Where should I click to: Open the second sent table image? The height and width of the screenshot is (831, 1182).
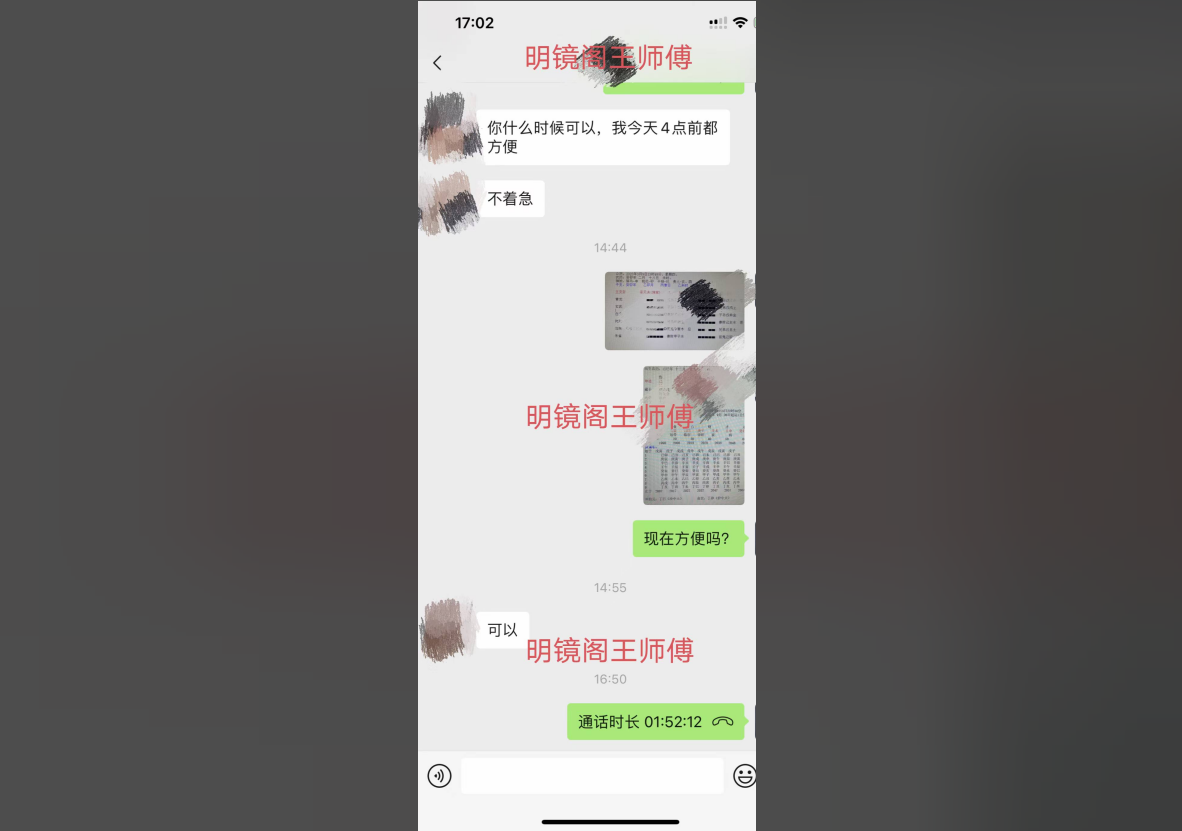click(693, 436)
